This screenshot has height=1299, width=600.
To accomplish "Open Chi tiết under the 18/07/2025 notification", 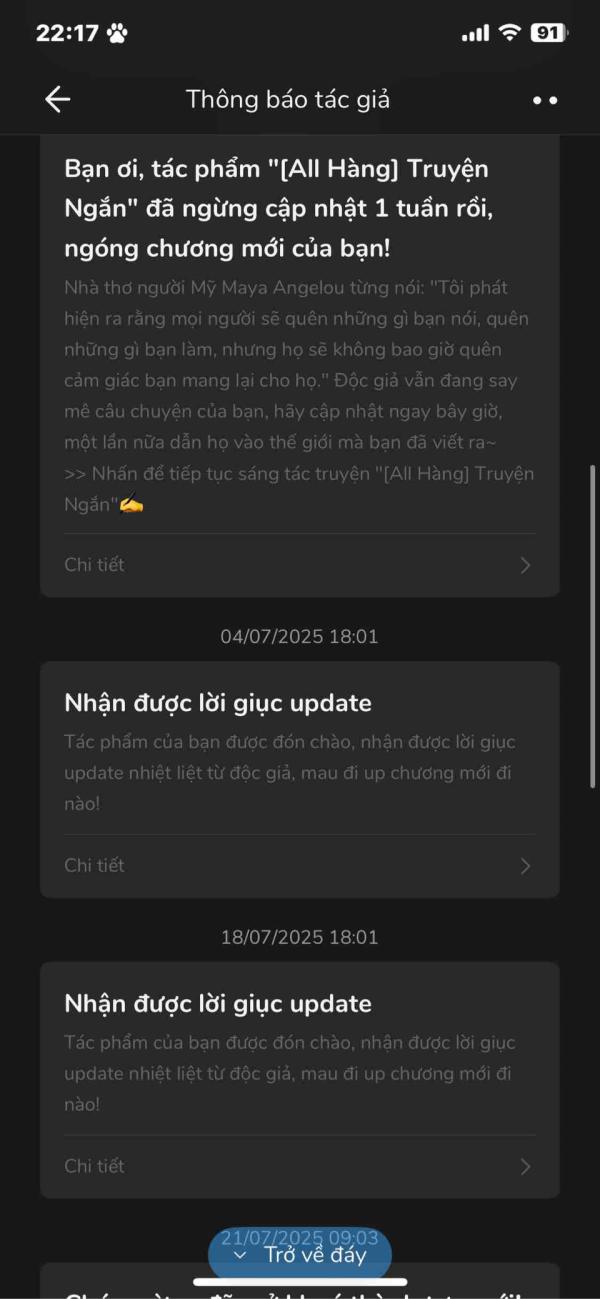I will point(298,1166).
